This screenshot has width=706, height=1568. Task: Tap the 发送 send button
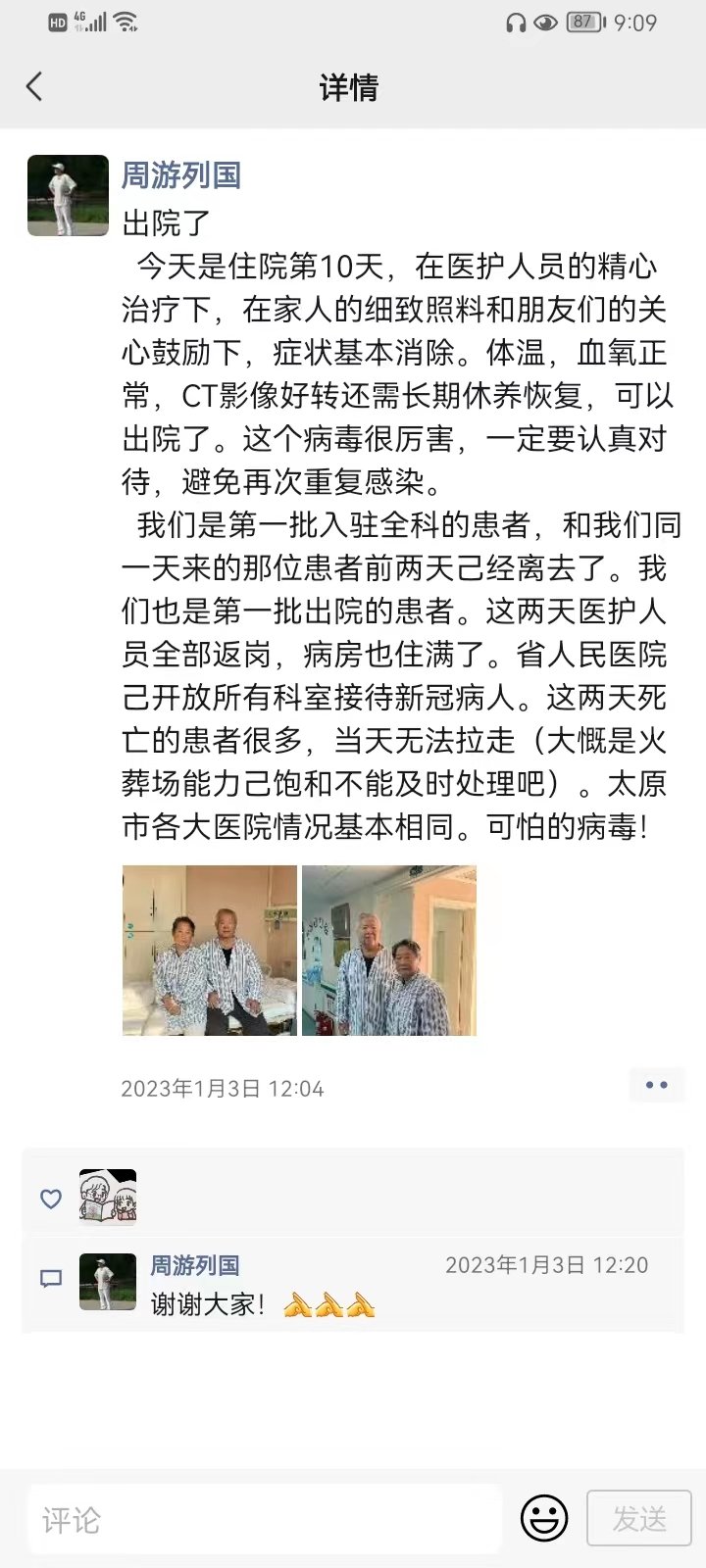coord(639,1519)
